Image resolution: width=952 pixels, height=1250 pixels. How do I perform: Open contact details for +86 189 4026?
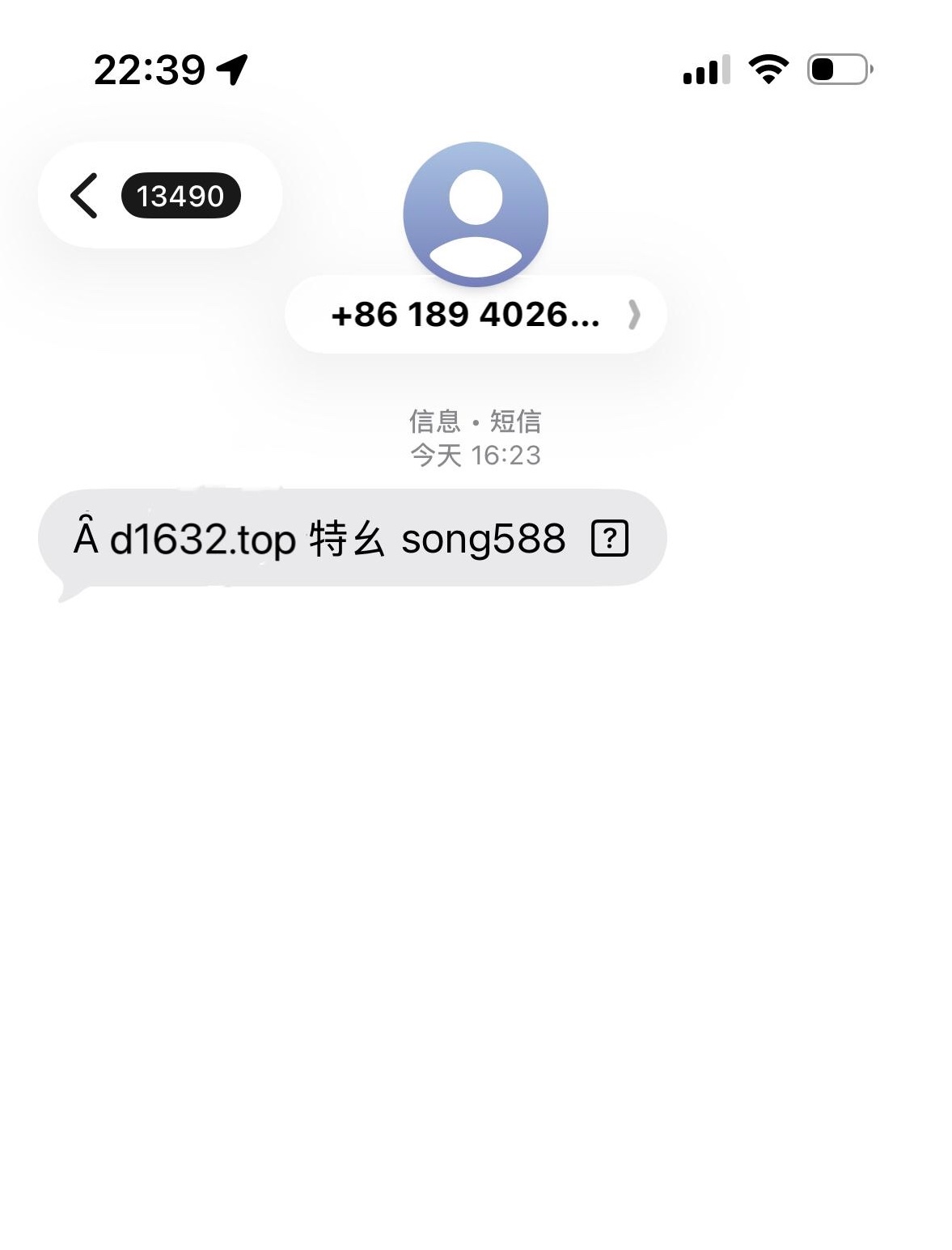click(x=476, y=315)
